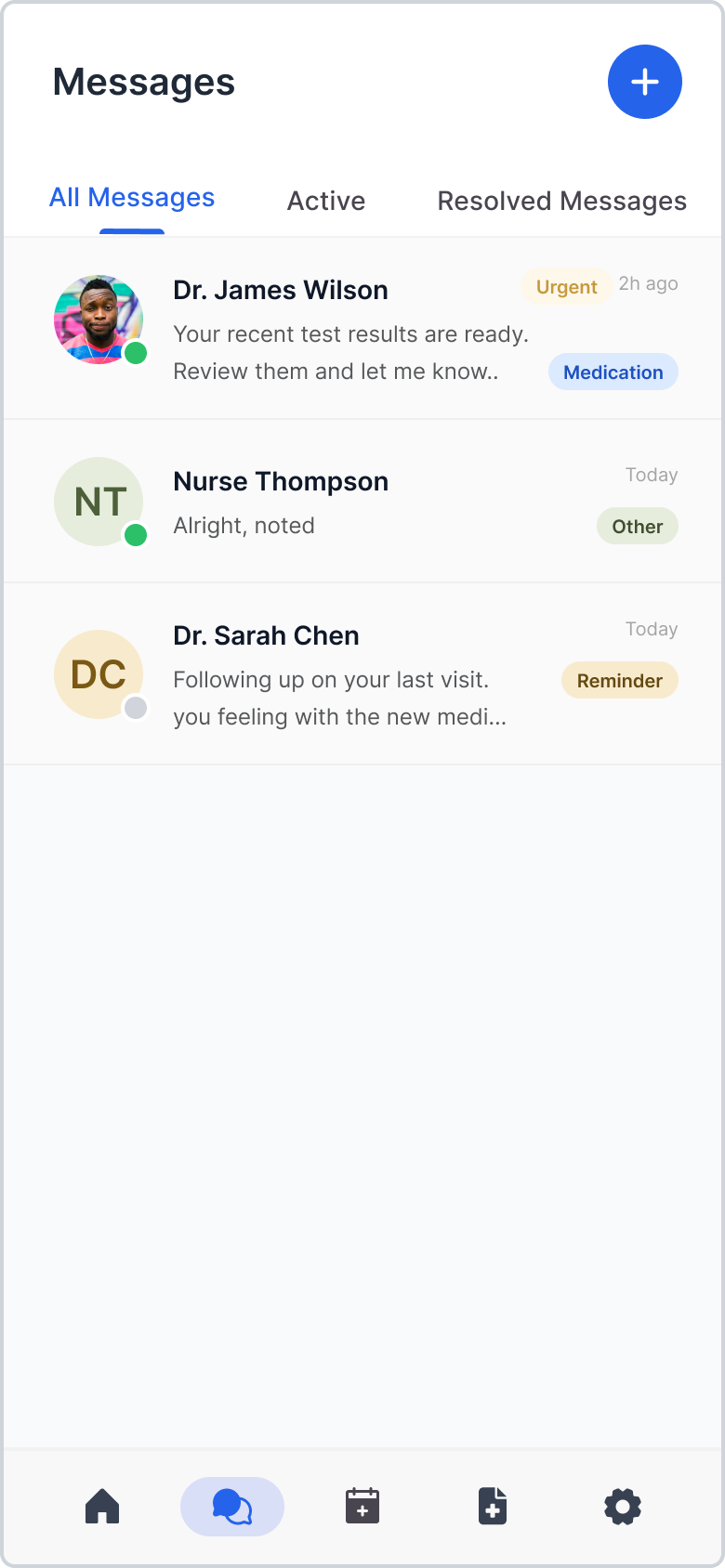
Task: Select the chat messages icon in bottom nav
Action: click(232, 1507)
